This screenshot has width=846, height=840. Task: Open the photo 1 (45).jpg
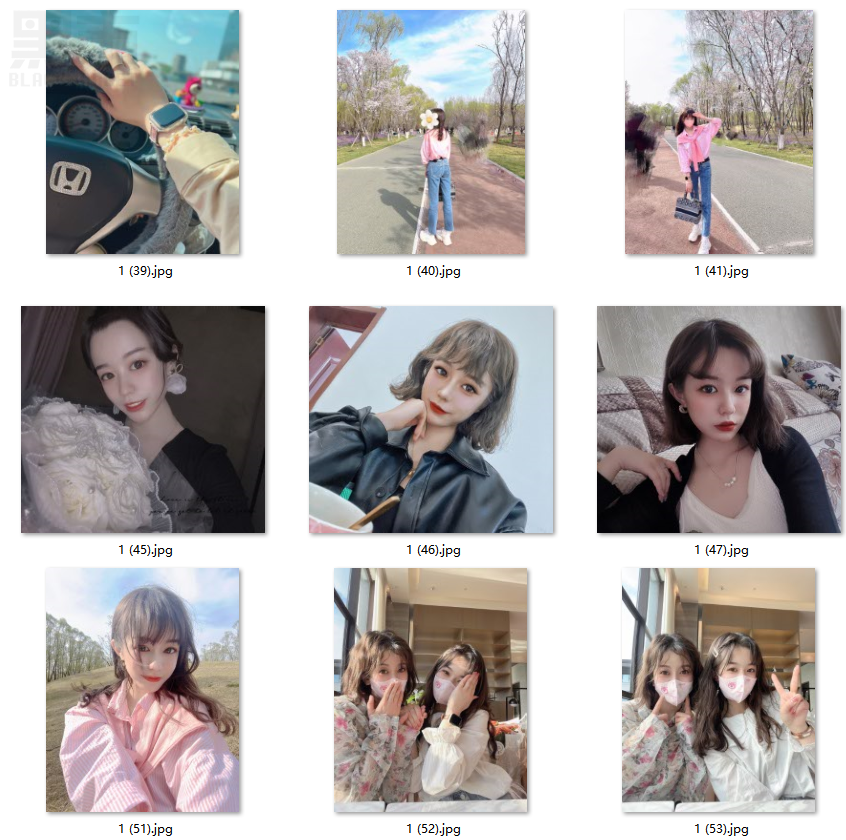[x=143, y=419]
